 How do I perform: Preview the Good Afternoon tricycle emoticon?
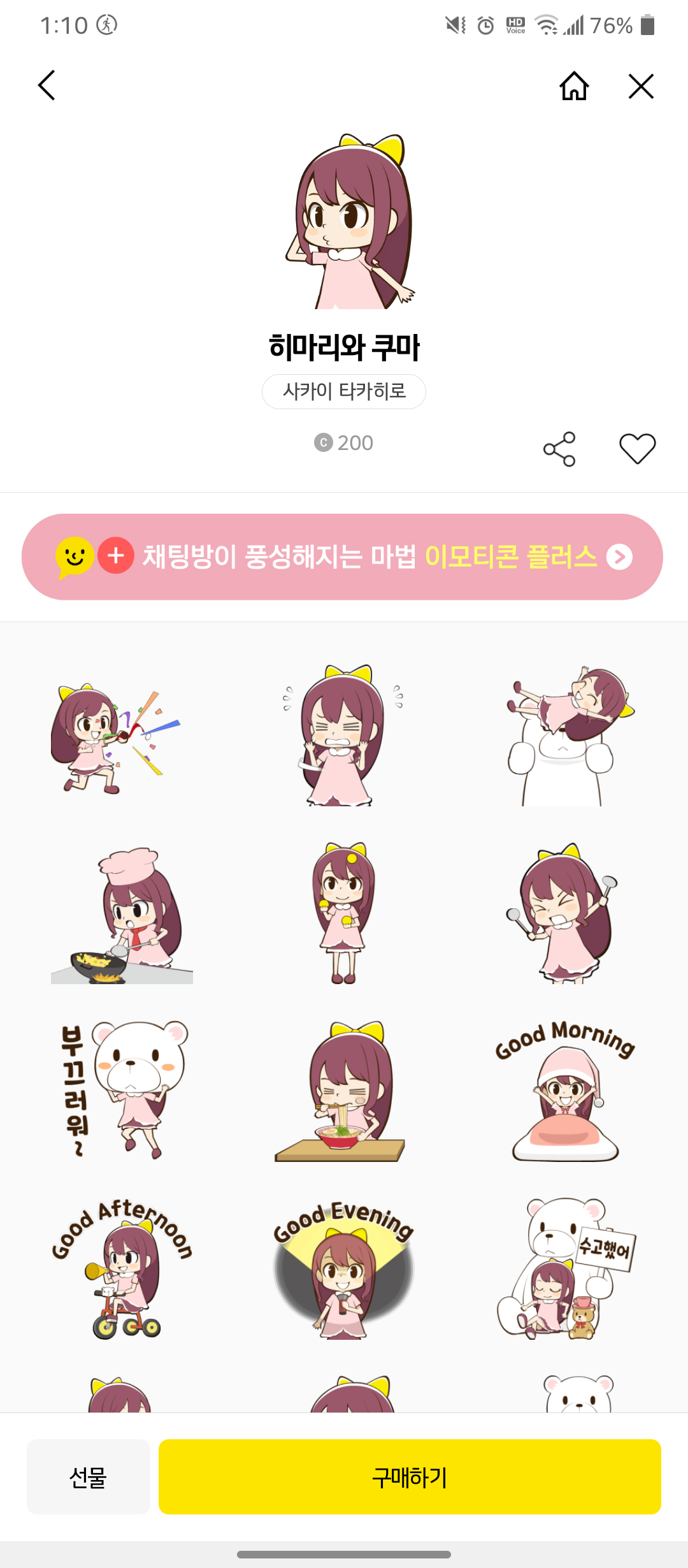point(122,1268)
